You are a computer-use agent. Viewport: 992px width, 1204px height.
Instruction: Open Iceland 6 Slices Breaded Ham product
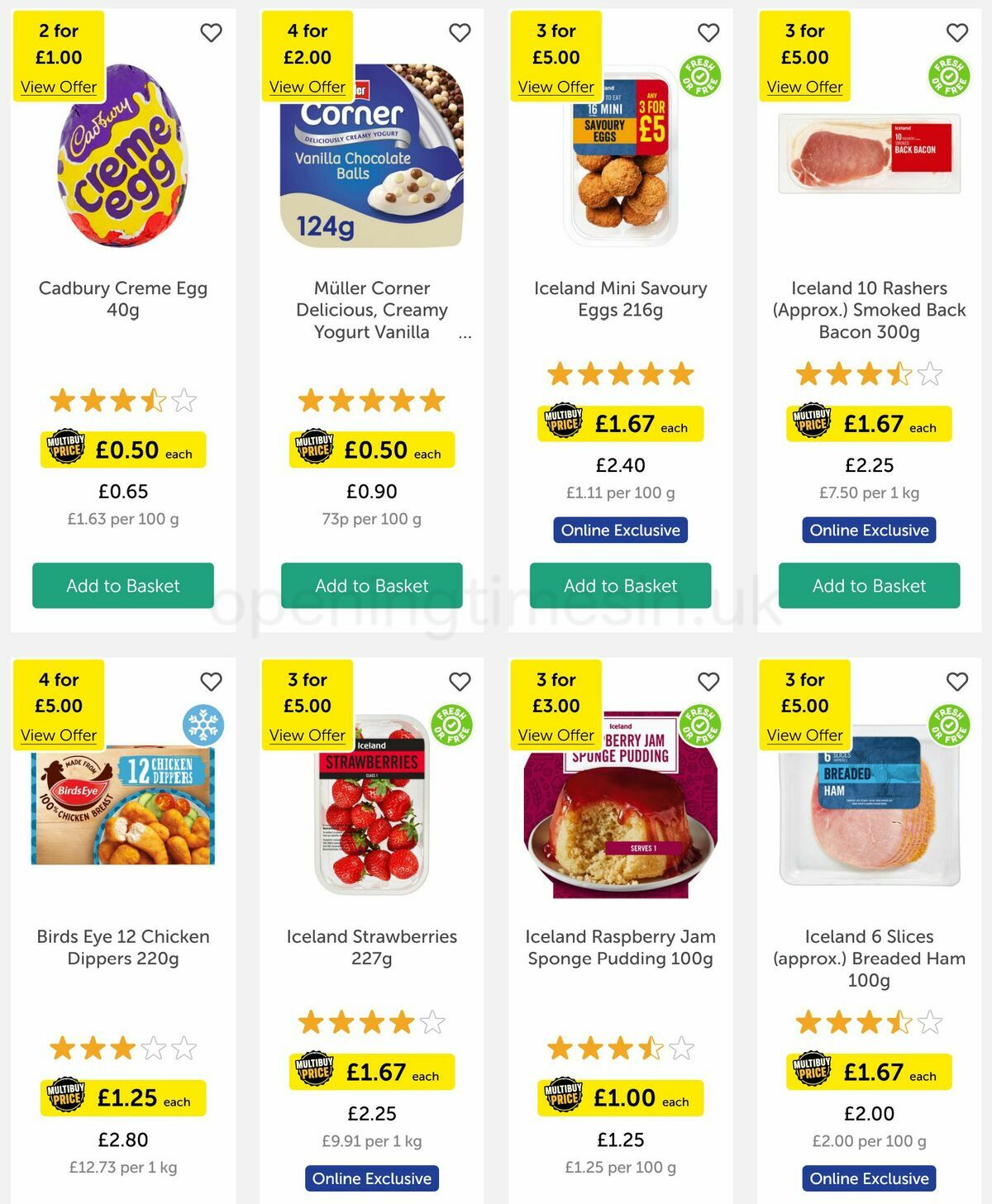pyautogui.click(x=869, y=958)
